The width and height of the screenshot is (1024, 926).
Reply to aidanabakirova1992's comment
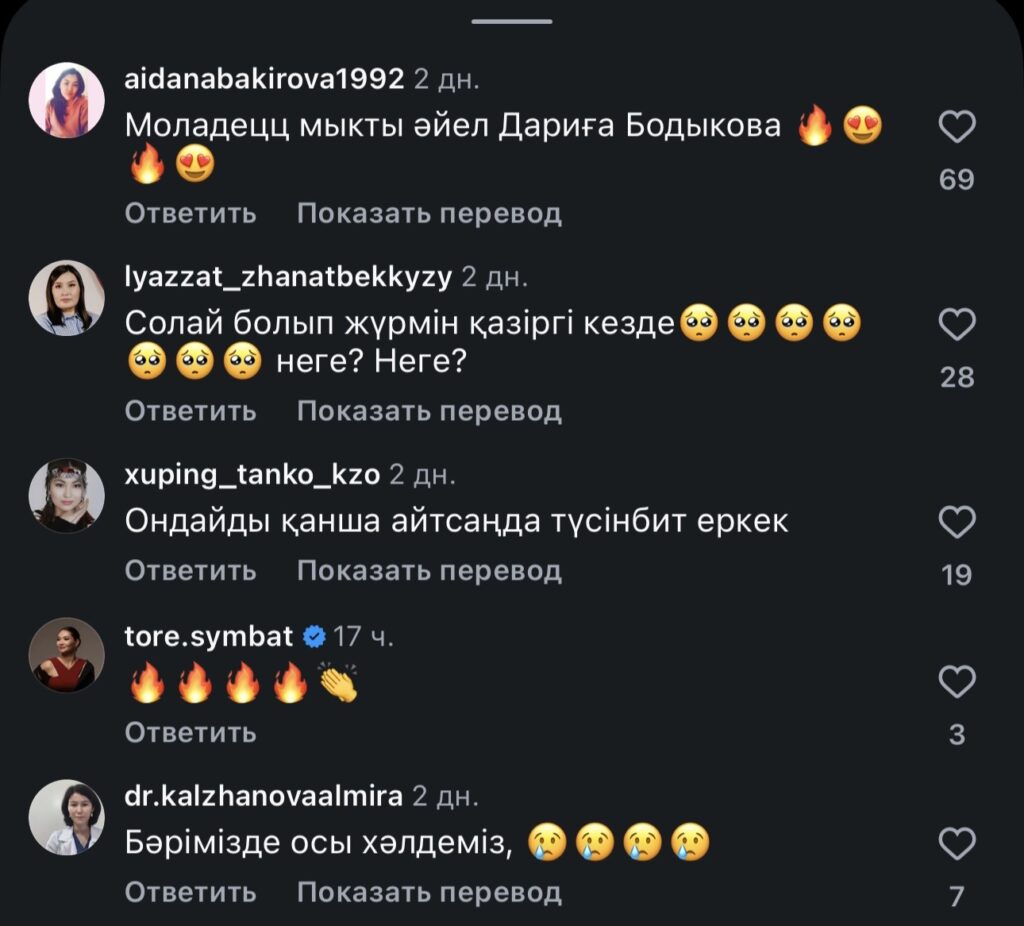(190, 213)
